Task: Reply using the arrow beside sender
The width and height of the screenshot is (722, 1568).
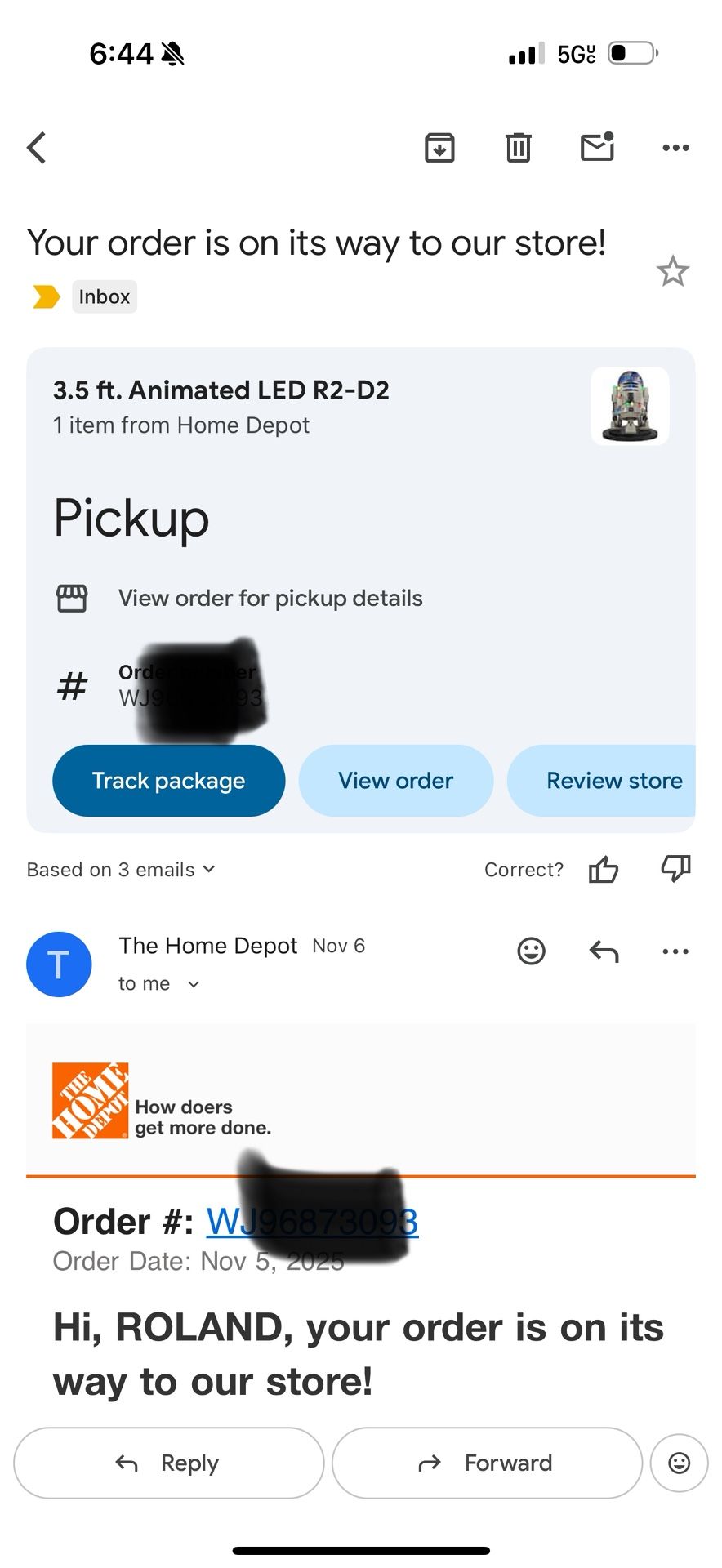Action: coord(604,951)
